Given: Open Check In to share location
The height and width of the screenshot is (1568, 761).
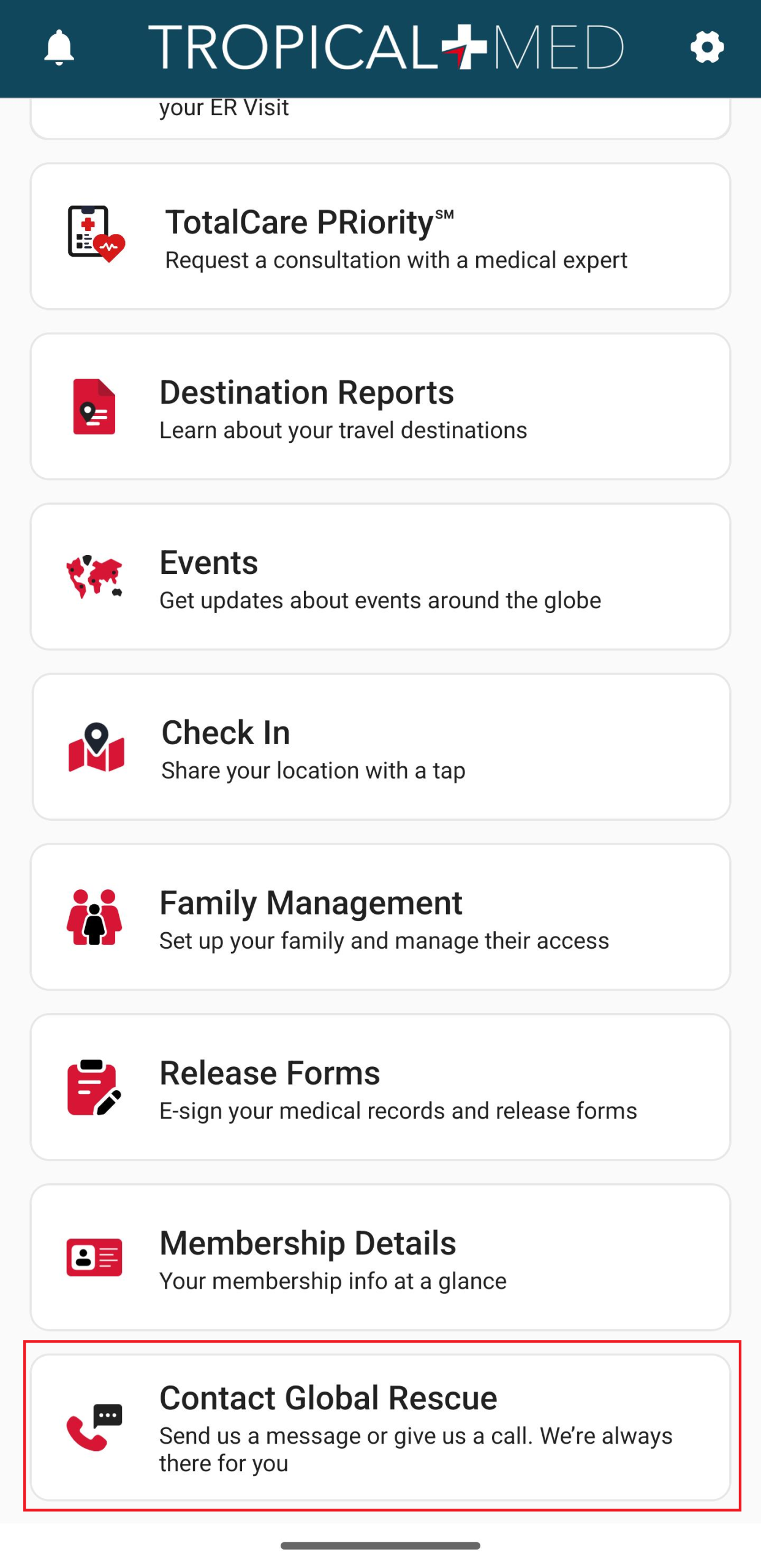Looking at the screenshot, I should (380, 750).
